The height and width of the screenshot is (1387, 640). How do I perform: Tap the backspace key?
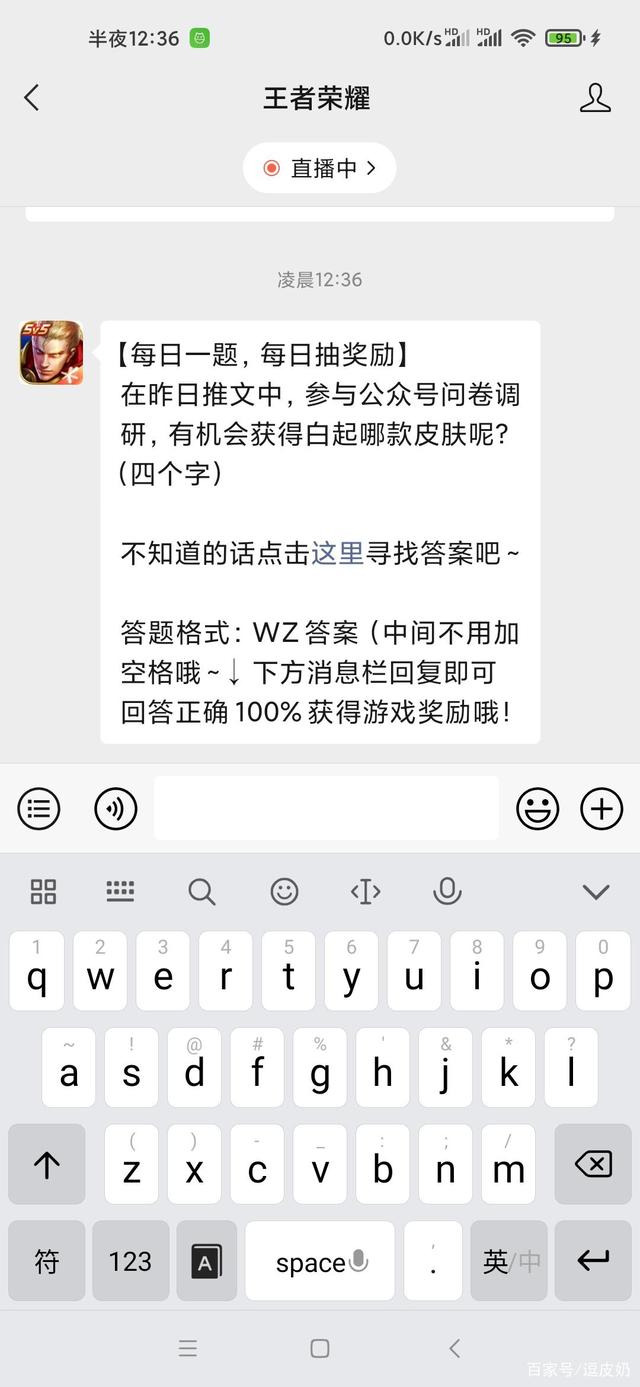tap(593, 1164)
